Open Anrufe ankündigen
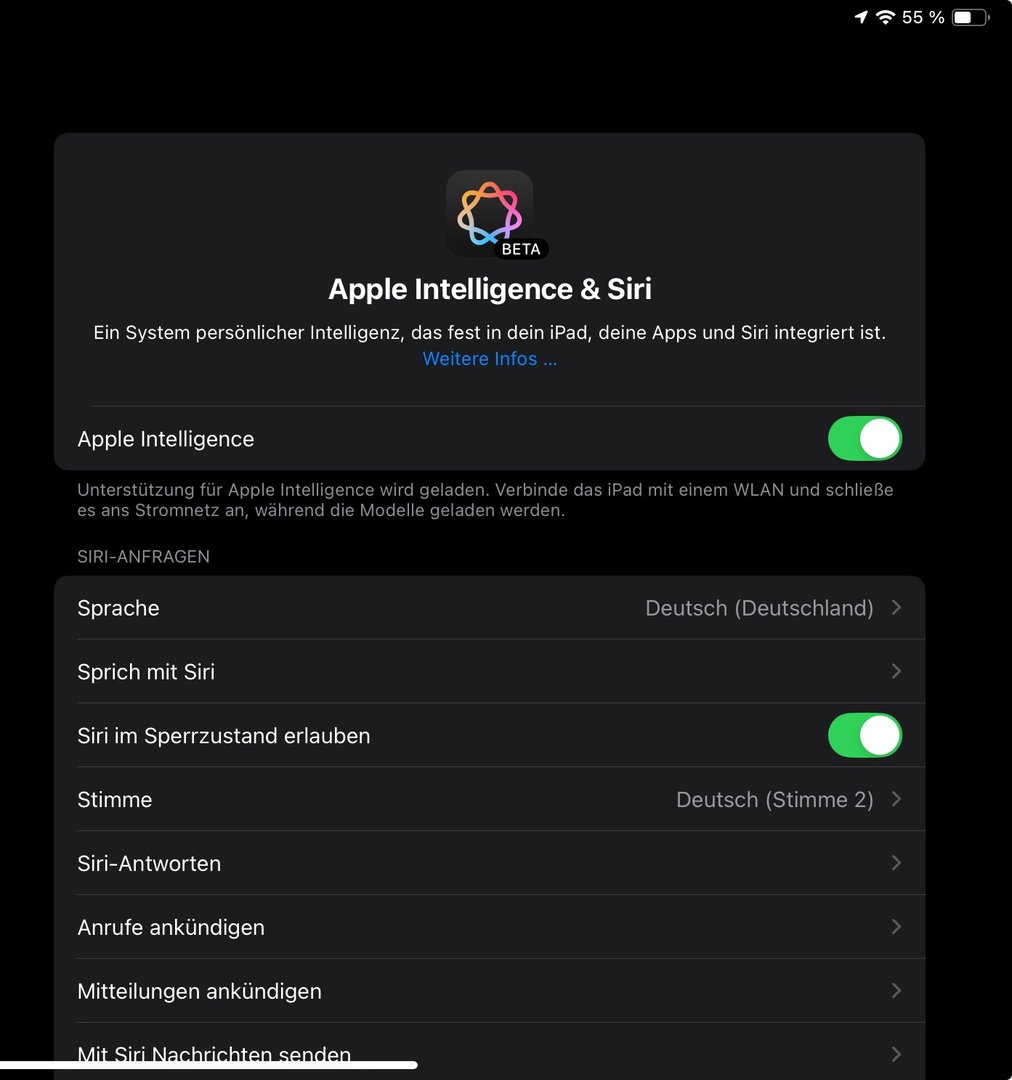Image resolution: width=1012 pixels, height=1080 pixels. tap(489, 927)
